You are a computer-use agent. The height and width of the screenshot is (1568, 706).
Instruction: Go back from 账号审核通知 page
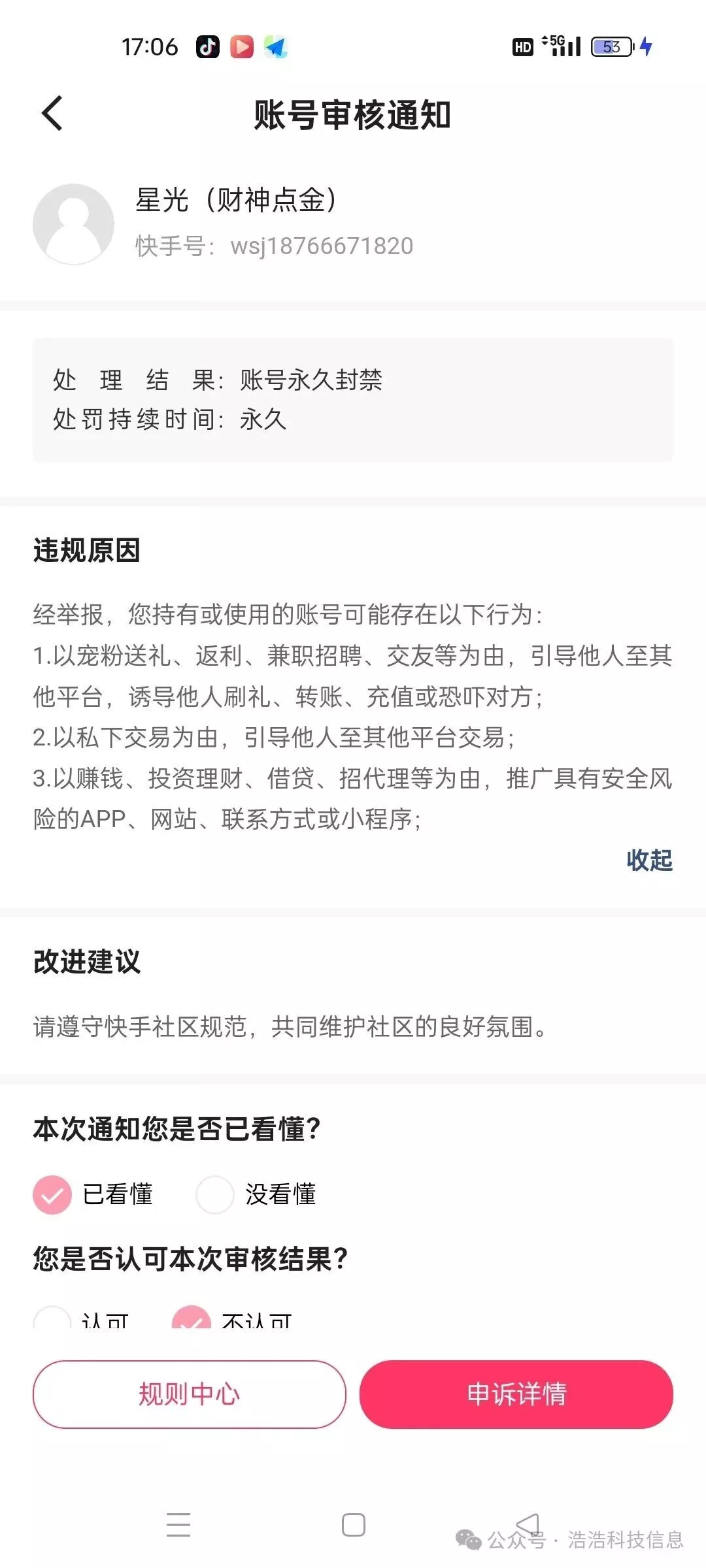pos(52,114)
